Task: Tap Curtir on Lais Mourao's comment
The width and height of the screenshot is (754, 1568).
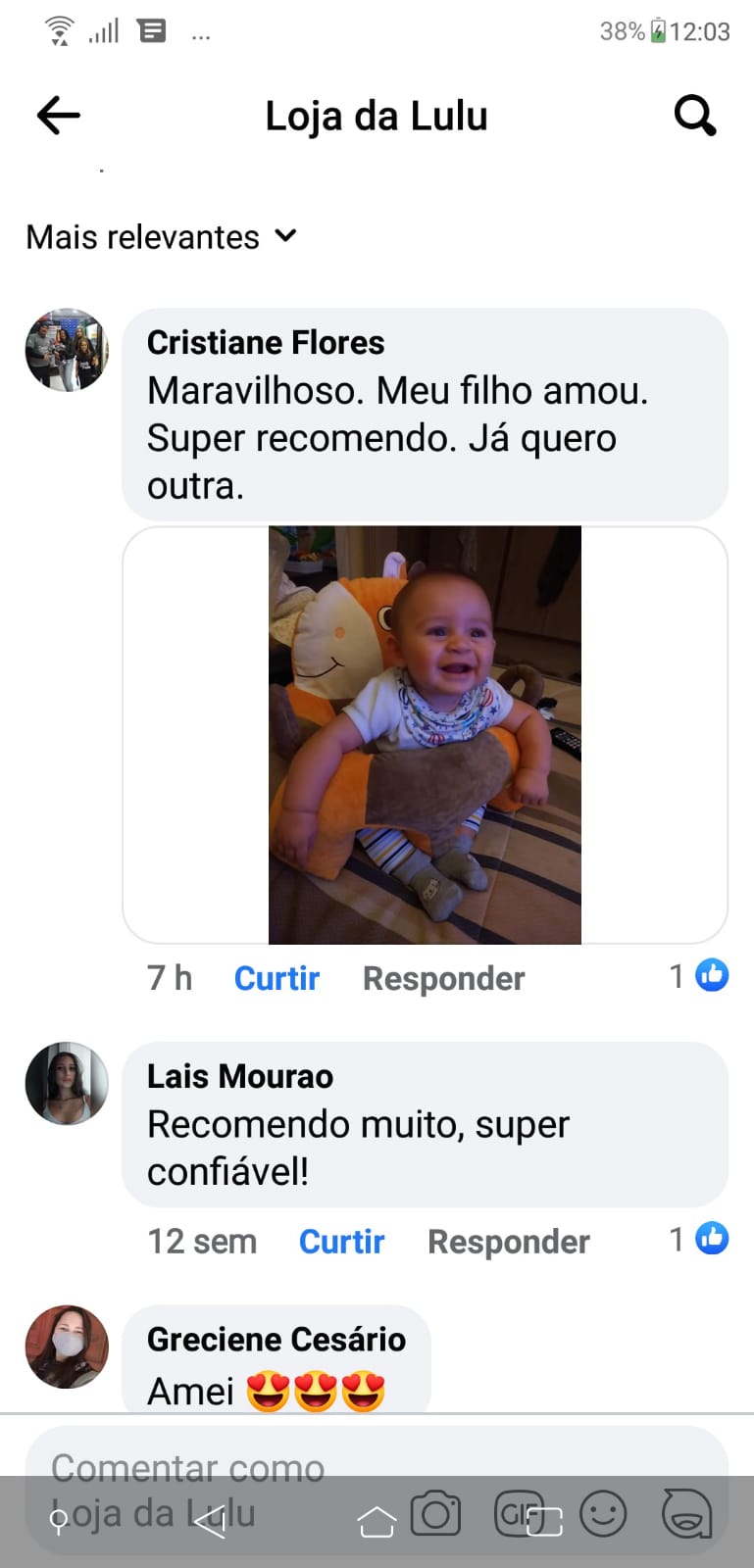Action: pos(341,1242)
